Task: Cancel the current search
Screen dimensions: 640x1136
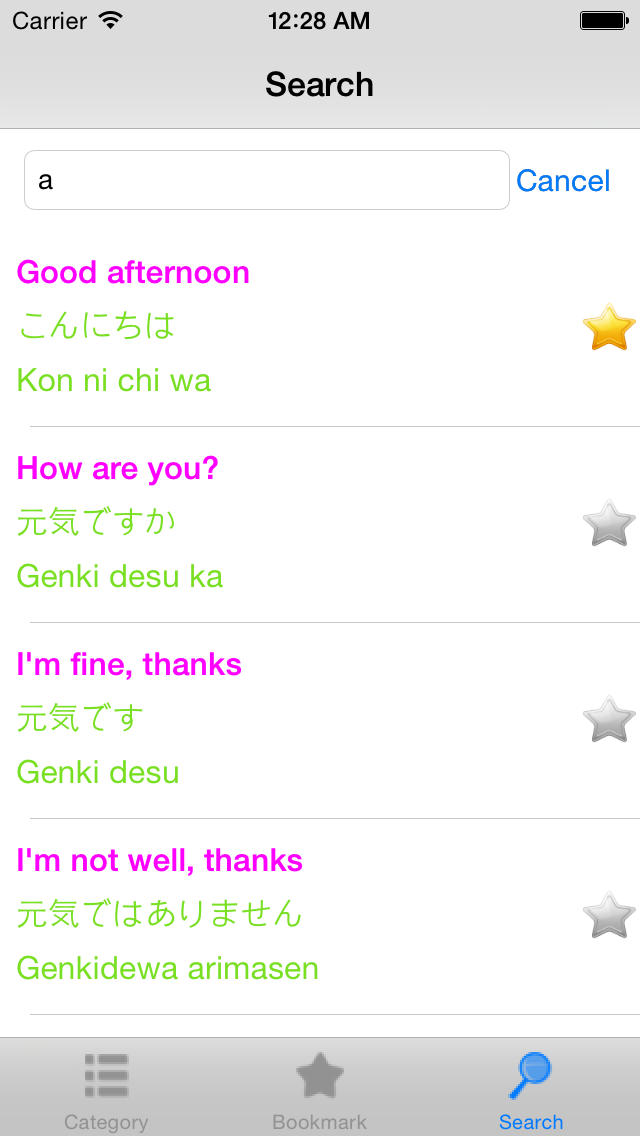Action: click(x=563, y=181)
